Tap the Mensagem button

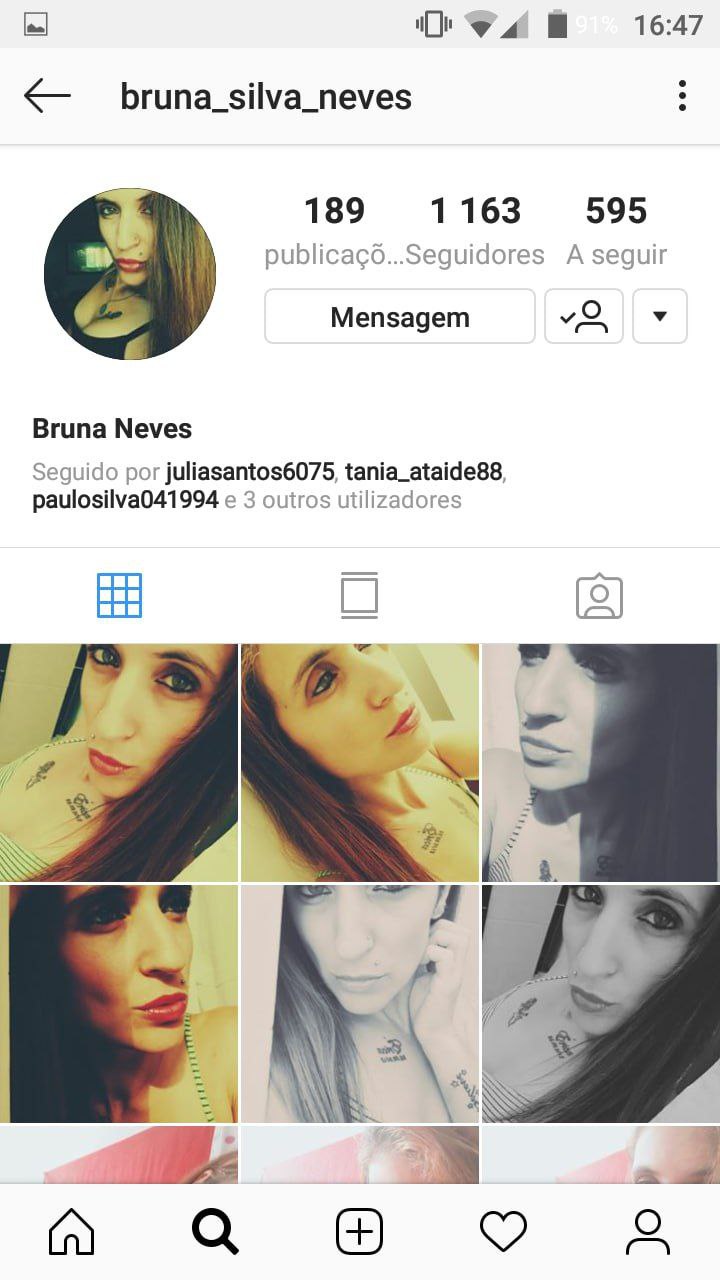point(400,317)
